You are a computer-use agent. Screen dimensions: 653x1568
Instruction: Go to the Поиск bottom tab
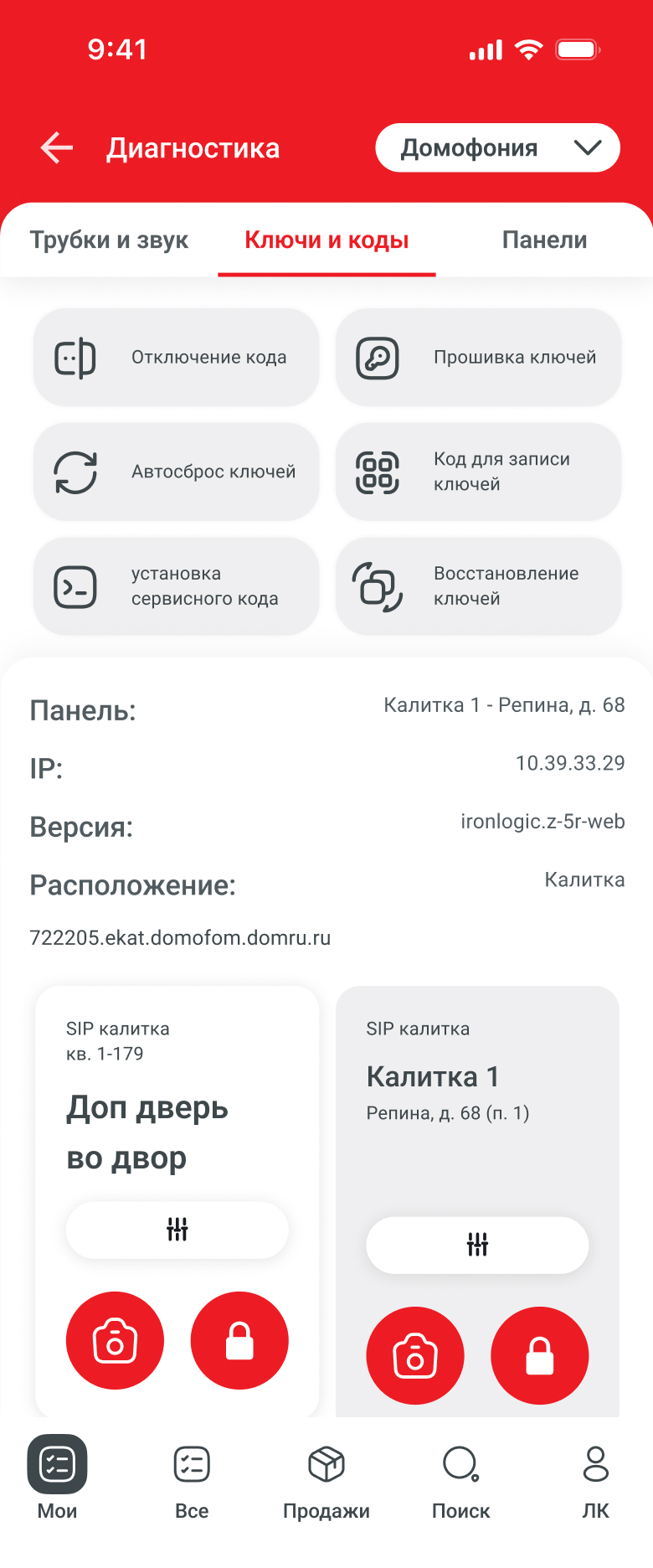pyautogui.click(x=460, y=1478)
